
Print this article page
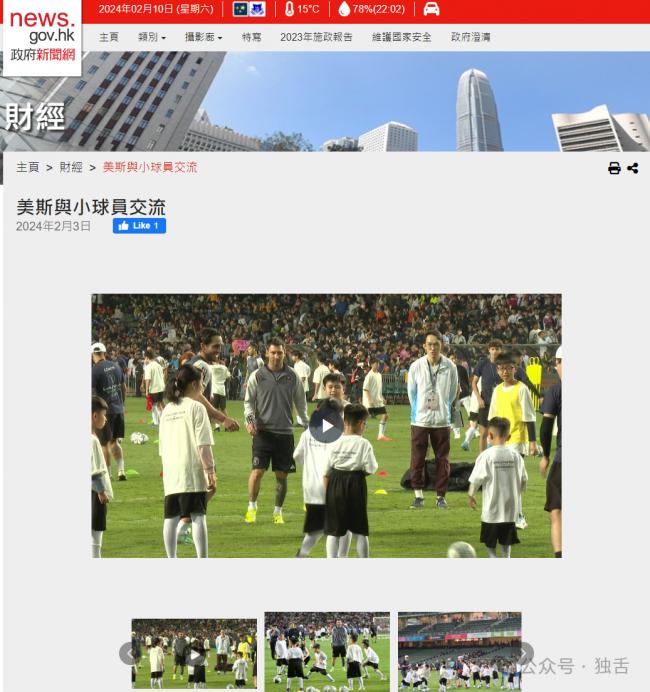point(614,168)
